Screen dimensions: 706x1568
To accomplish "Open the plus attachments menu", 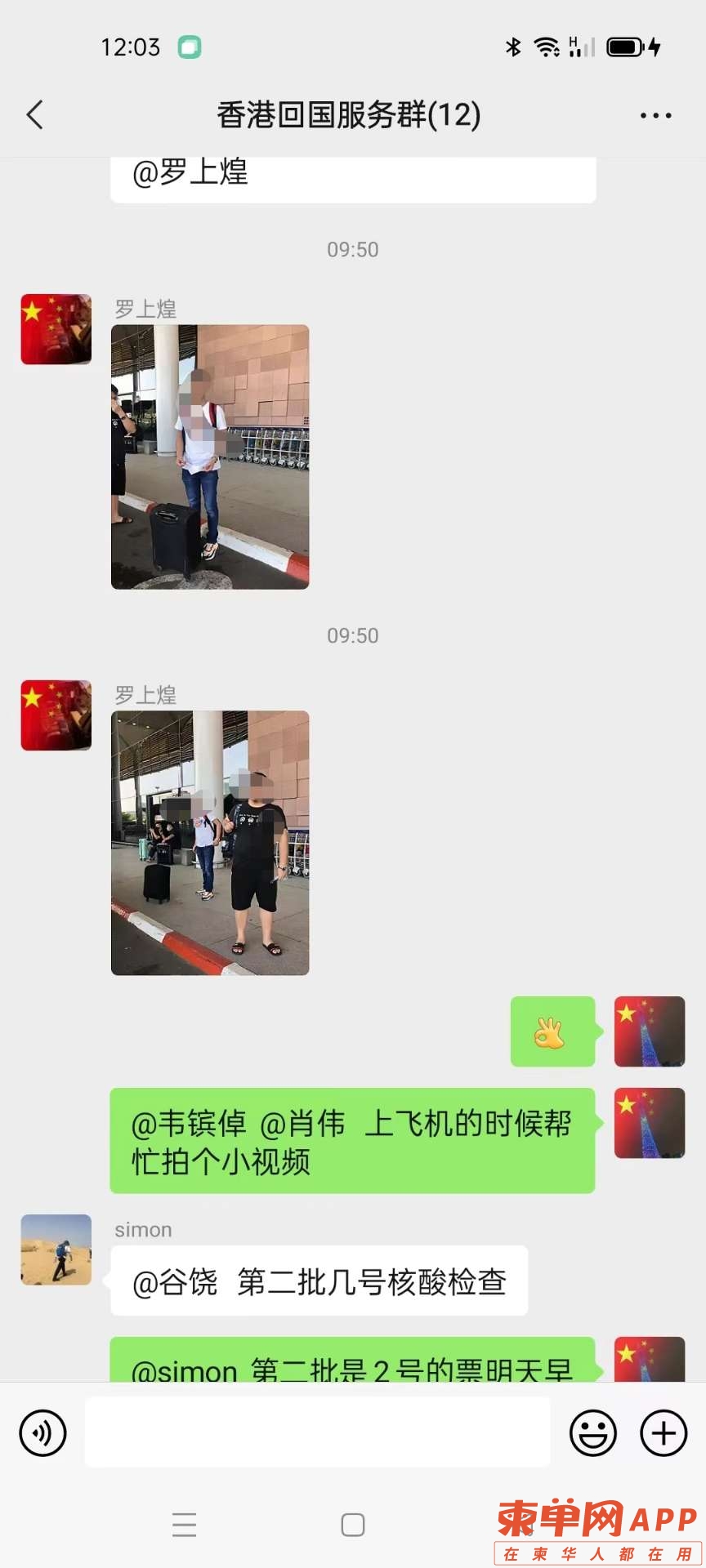I will click(x=664, y=1432).
